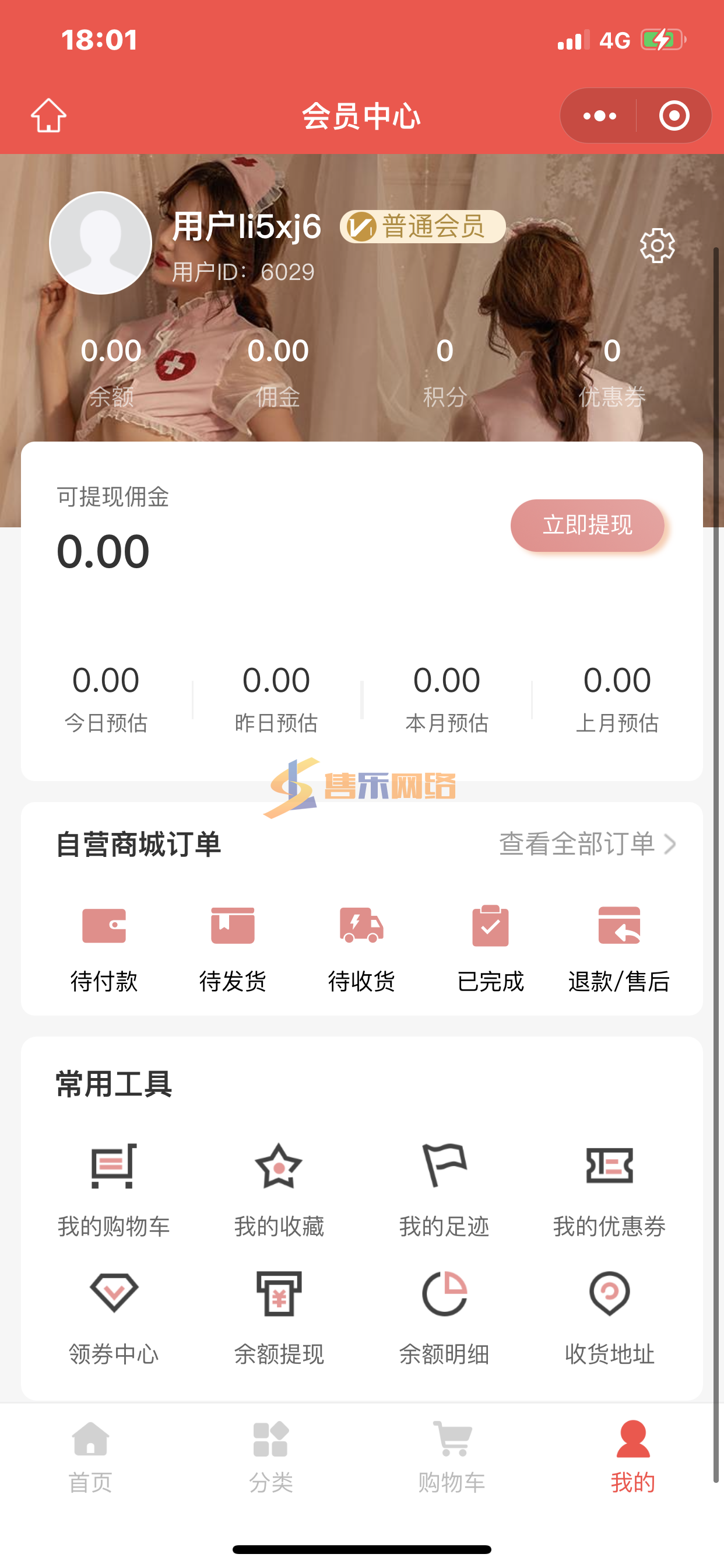Open settings gear icon

tap(657, 246)
